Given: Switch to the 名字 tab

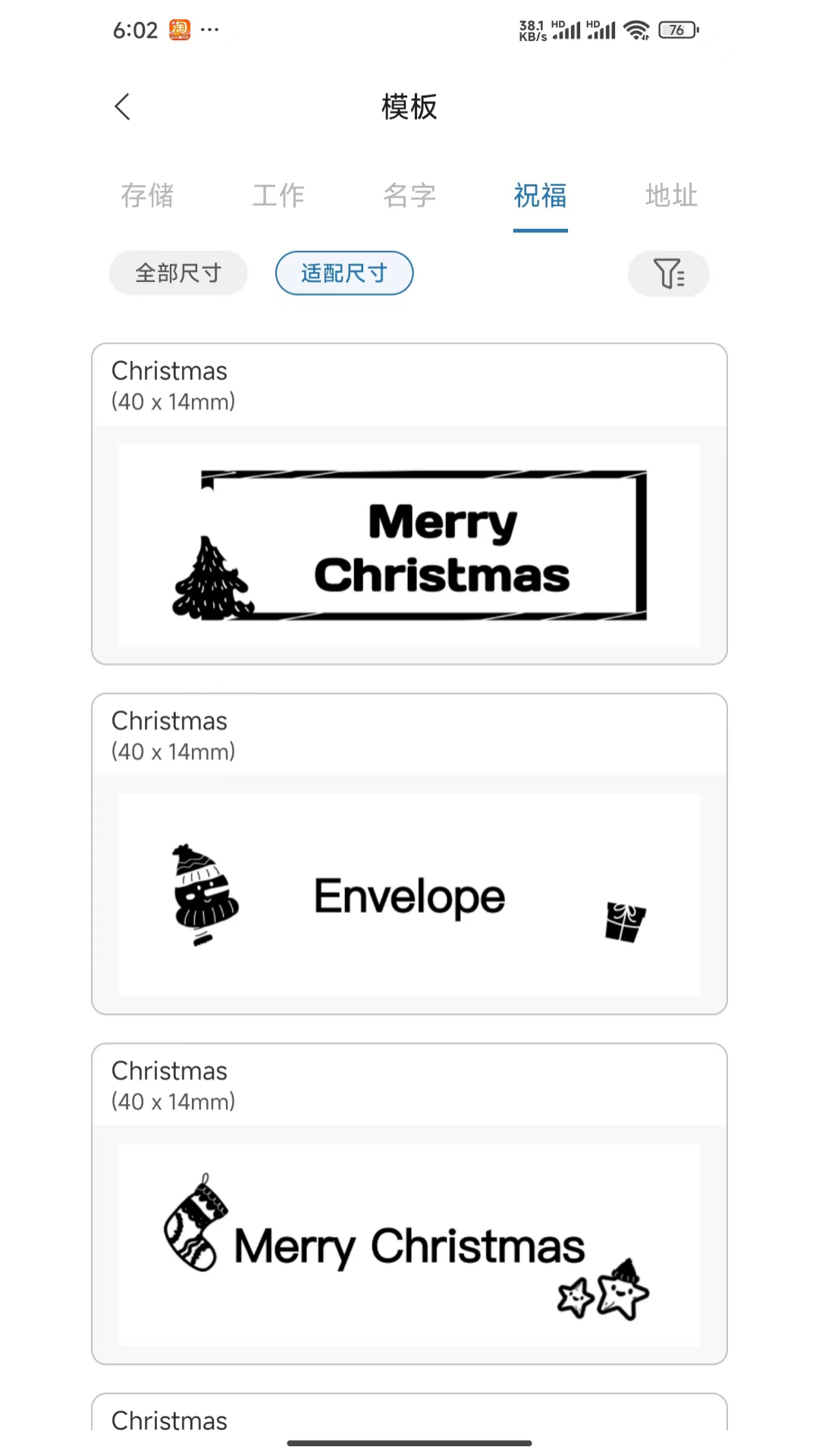Looking at the screenshot, I should 409,196.
